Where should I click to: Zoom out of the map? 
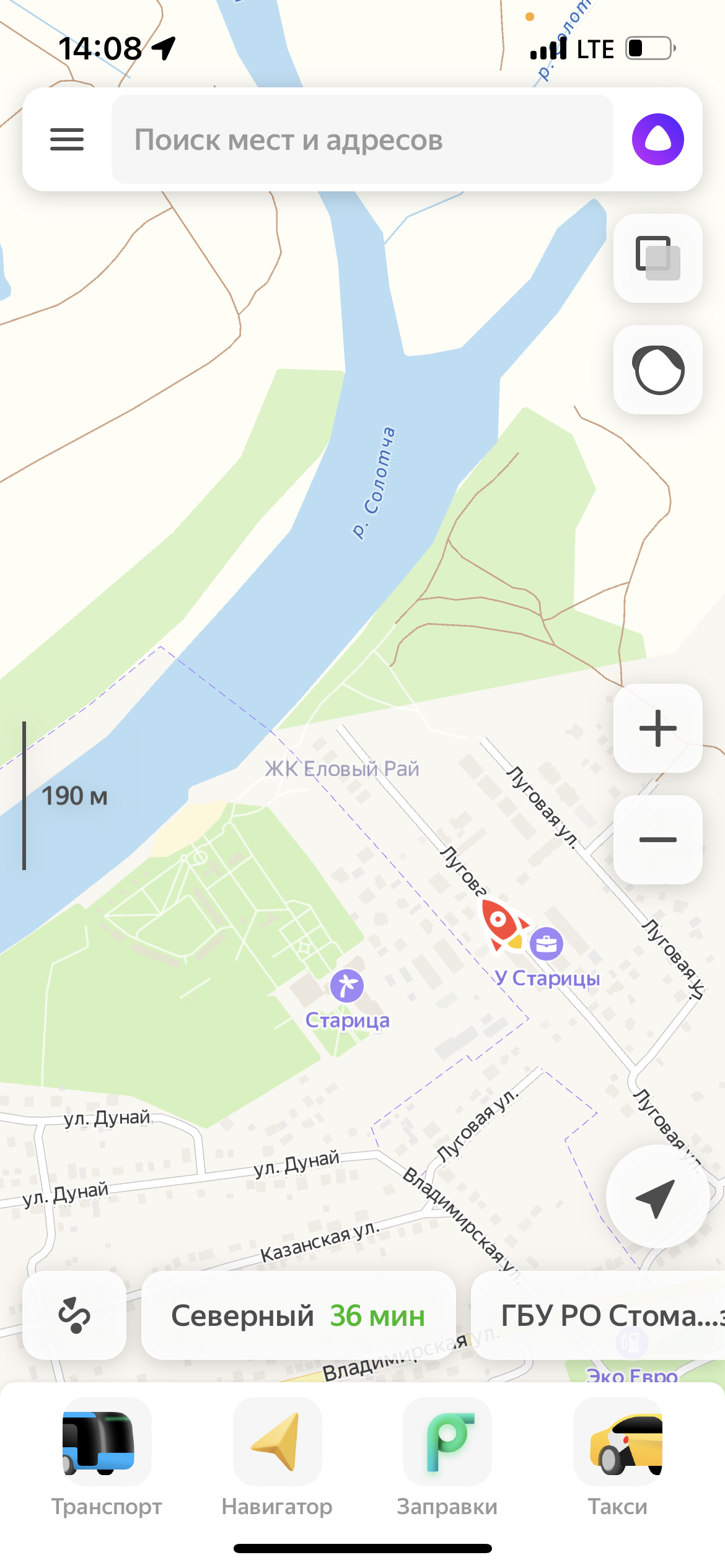click(657, 840)
